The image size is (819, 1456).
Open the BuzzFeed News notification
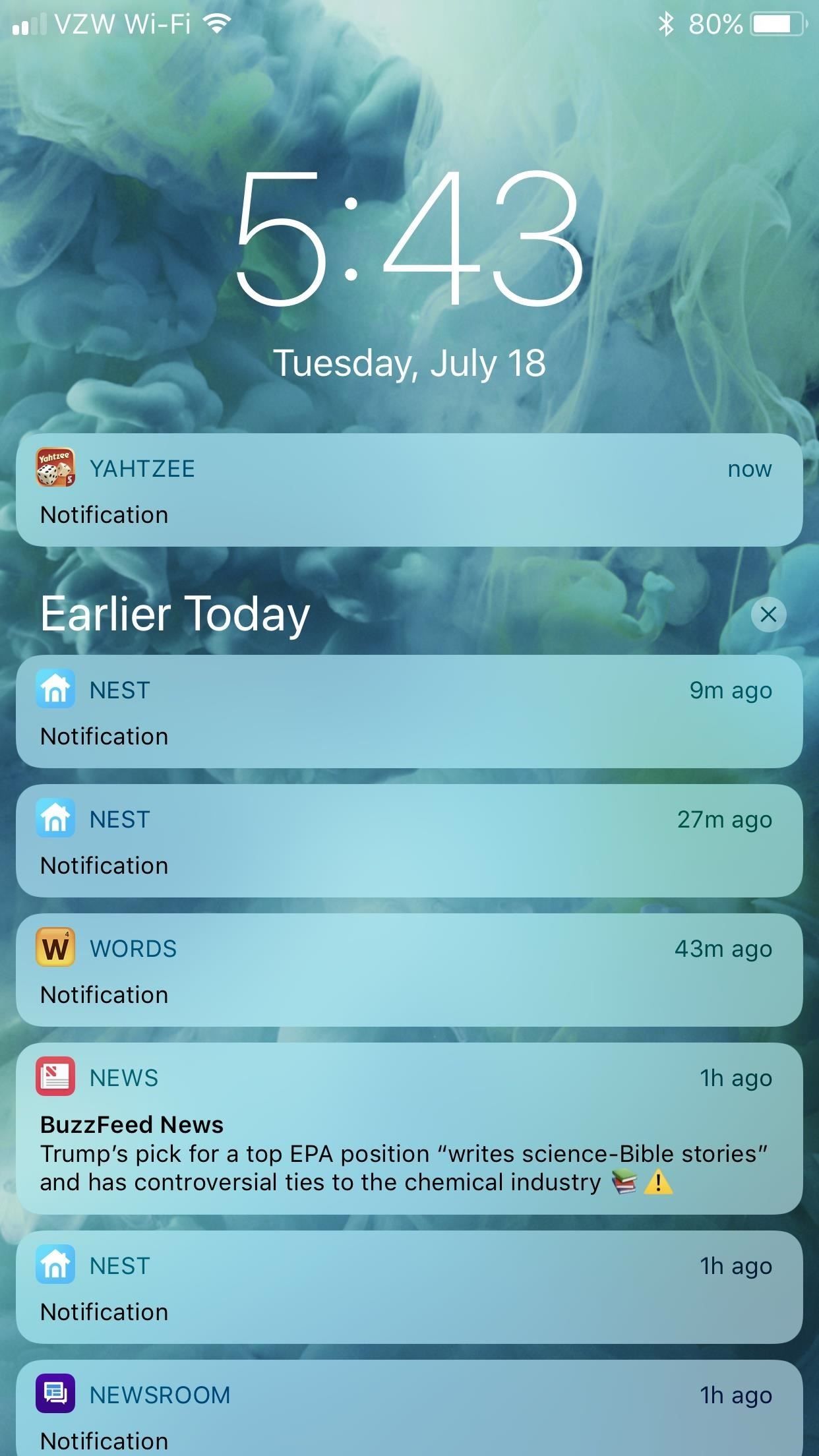(x=409, y=1128)
